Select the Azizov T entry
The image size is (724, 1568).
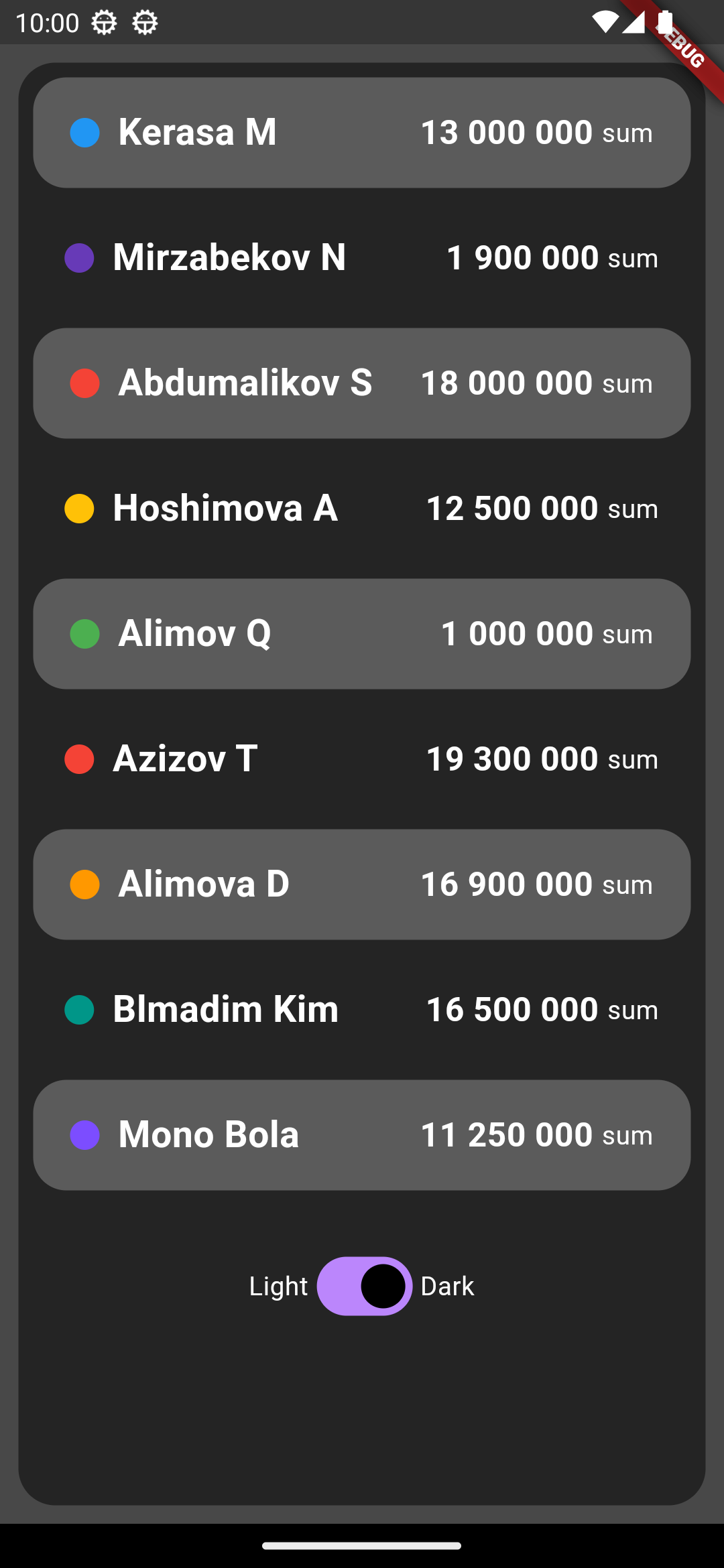tap(362, 759)
